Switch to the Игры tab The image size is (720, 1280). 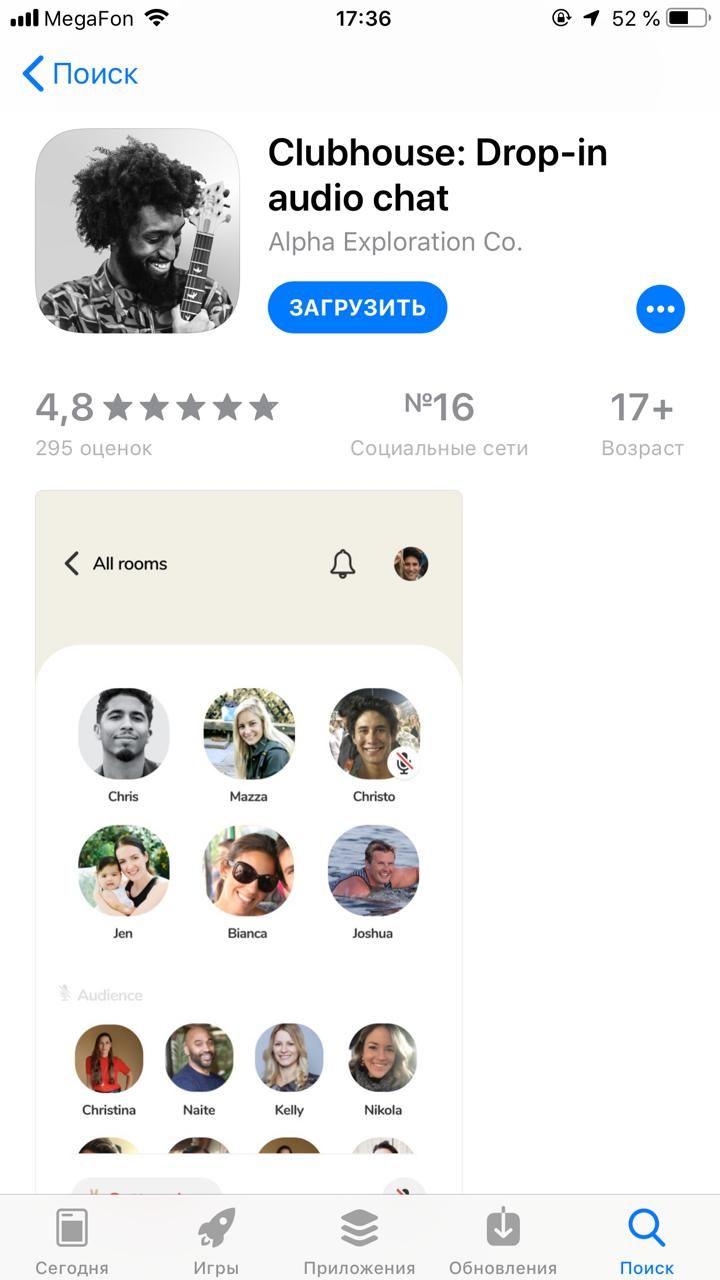coord(216,1240)
